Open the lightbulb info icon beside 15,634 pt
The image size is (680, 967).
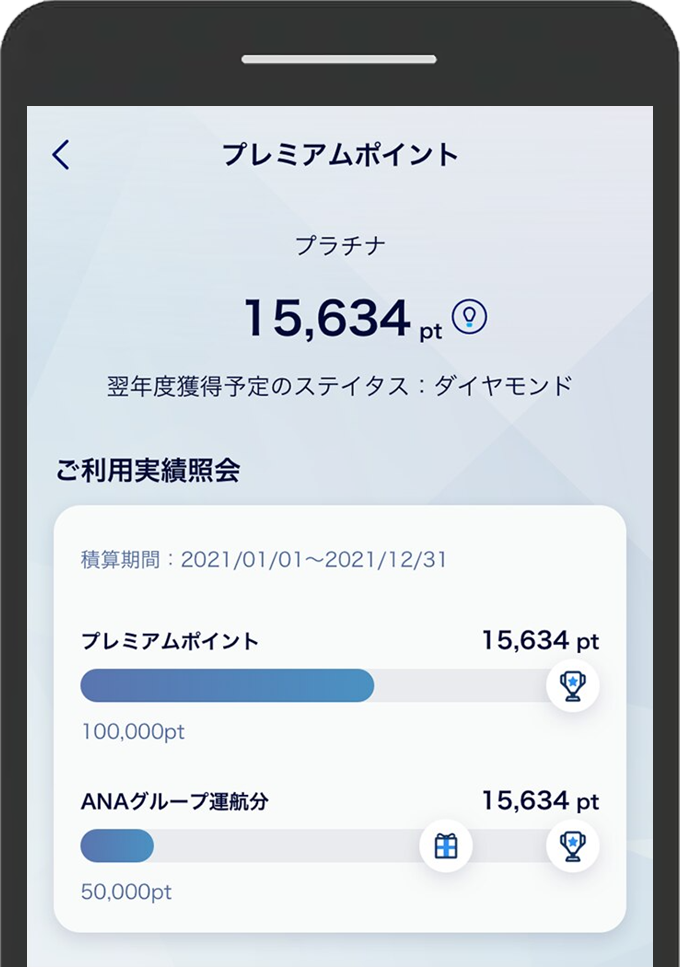tap(469, 317)
